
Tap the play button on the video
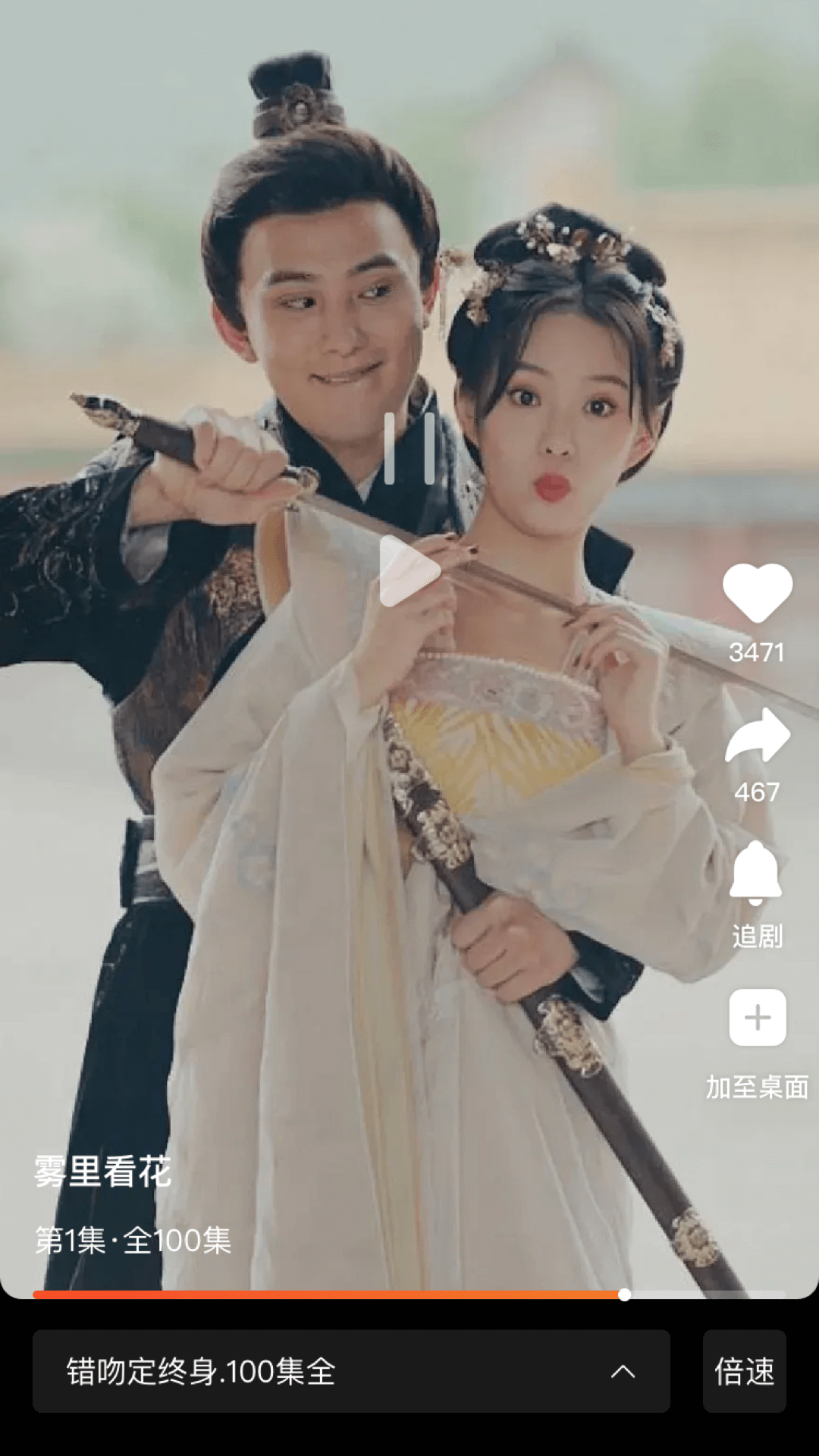pos(409,570)
